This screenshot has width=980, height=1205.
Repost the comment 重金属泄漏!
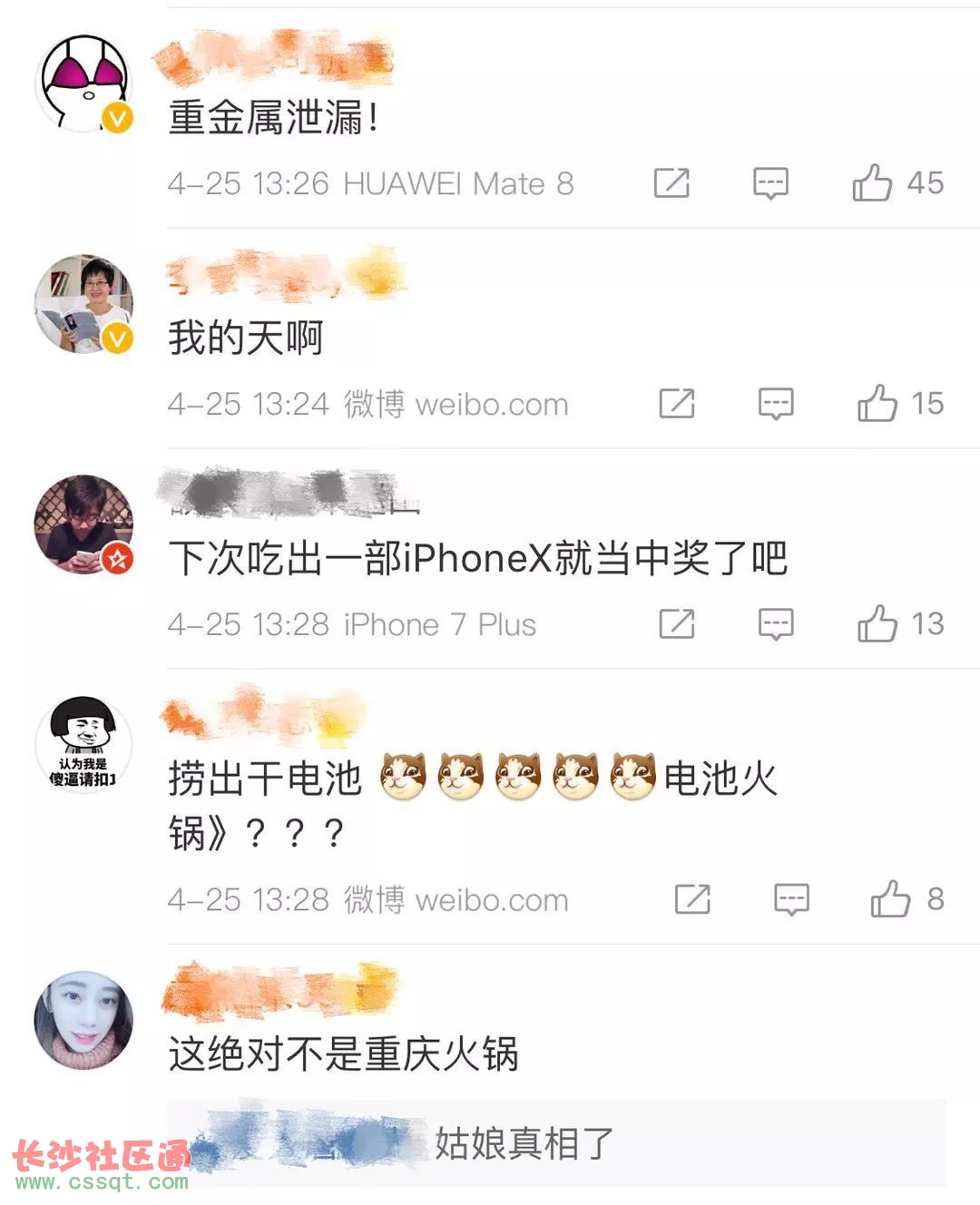671,183
